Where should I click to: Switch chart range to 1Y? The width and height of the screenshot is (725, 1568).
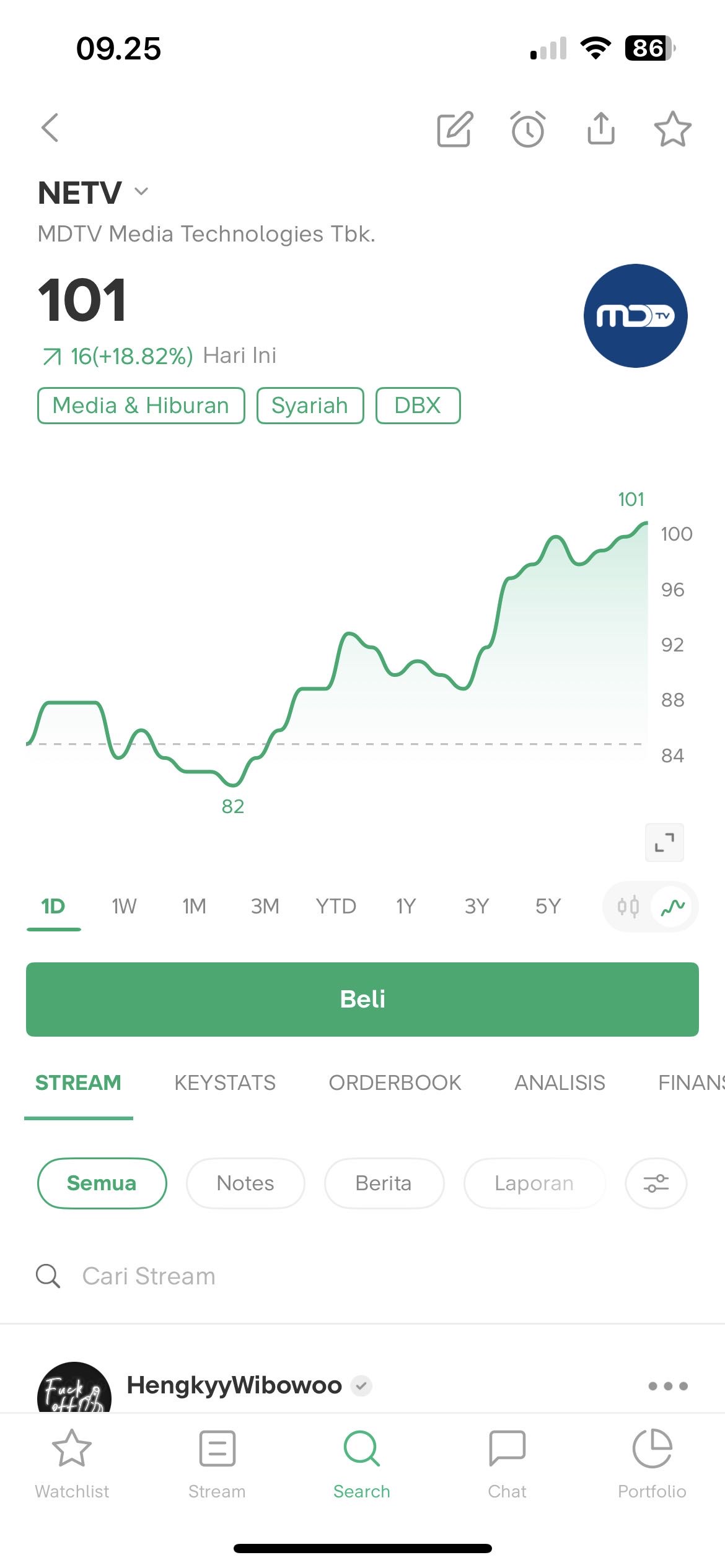tap(406, 907)
